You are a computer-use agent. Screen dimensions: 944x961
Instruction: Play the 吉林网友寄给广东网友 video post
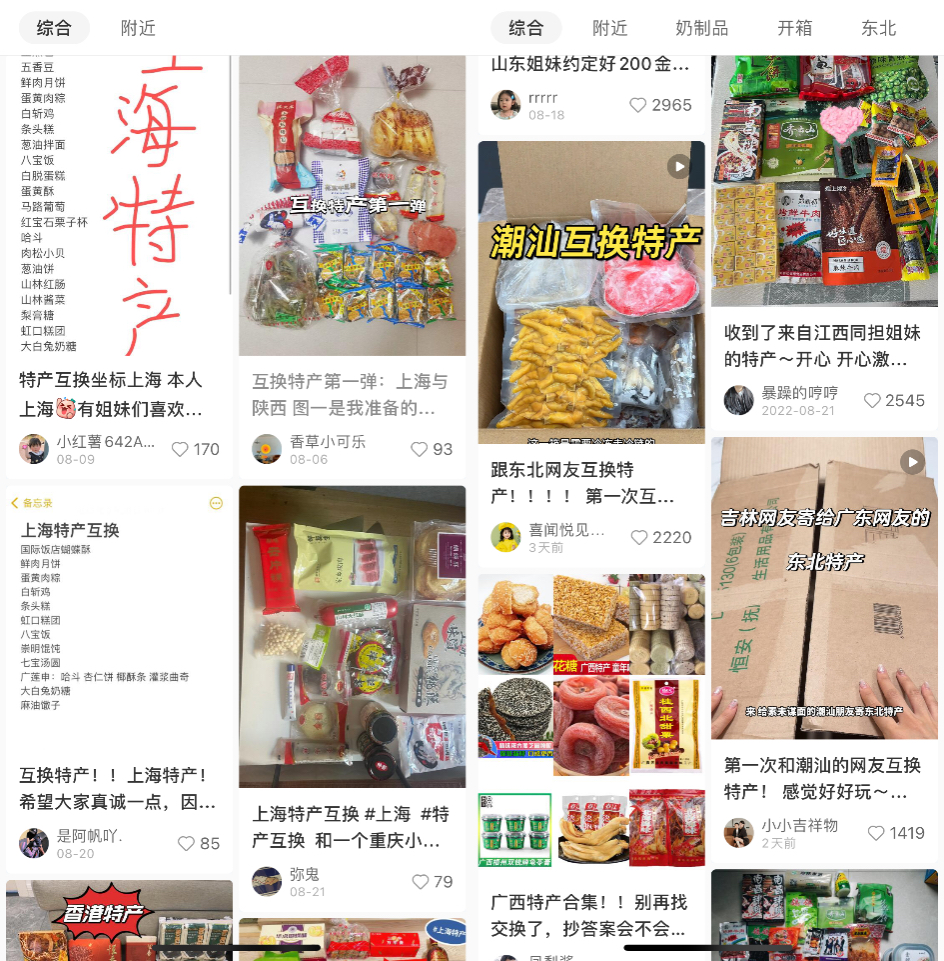[824, 587]
